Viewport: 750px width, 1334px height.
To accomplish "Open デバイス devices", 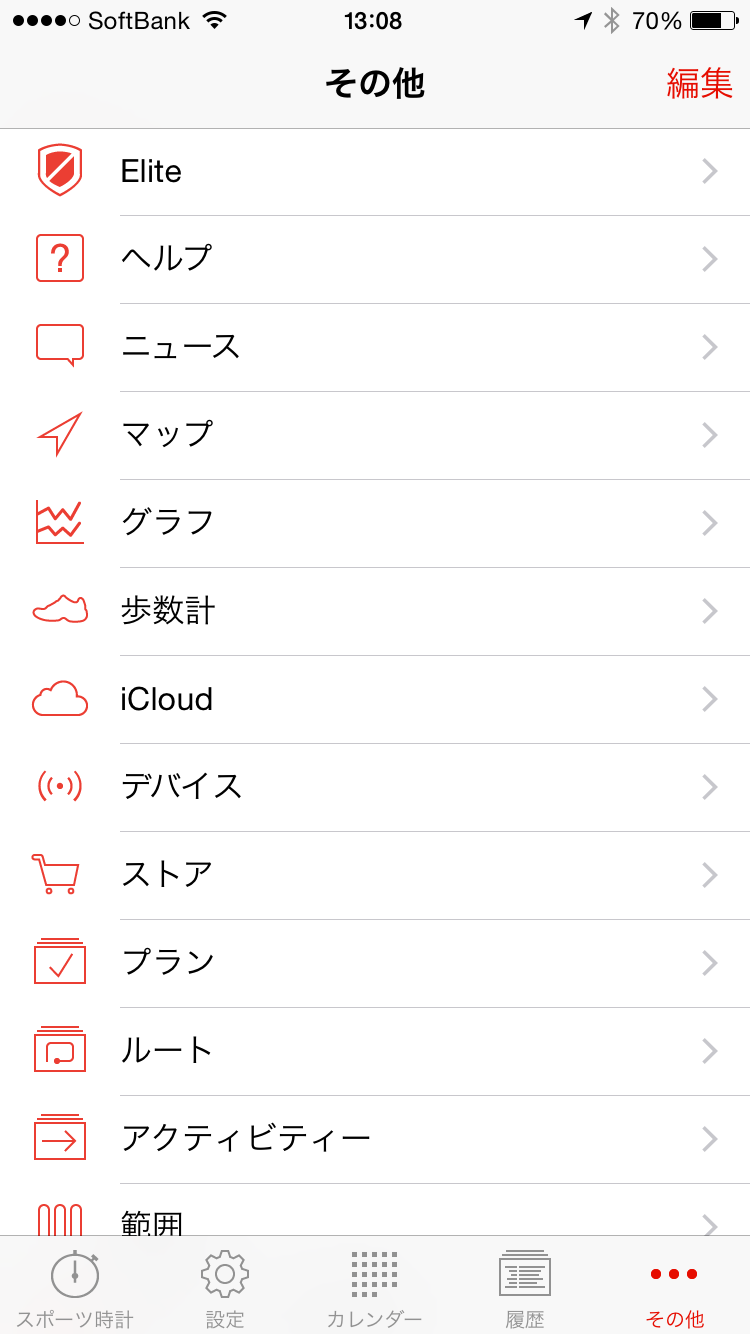I will [x=375, y=787].
